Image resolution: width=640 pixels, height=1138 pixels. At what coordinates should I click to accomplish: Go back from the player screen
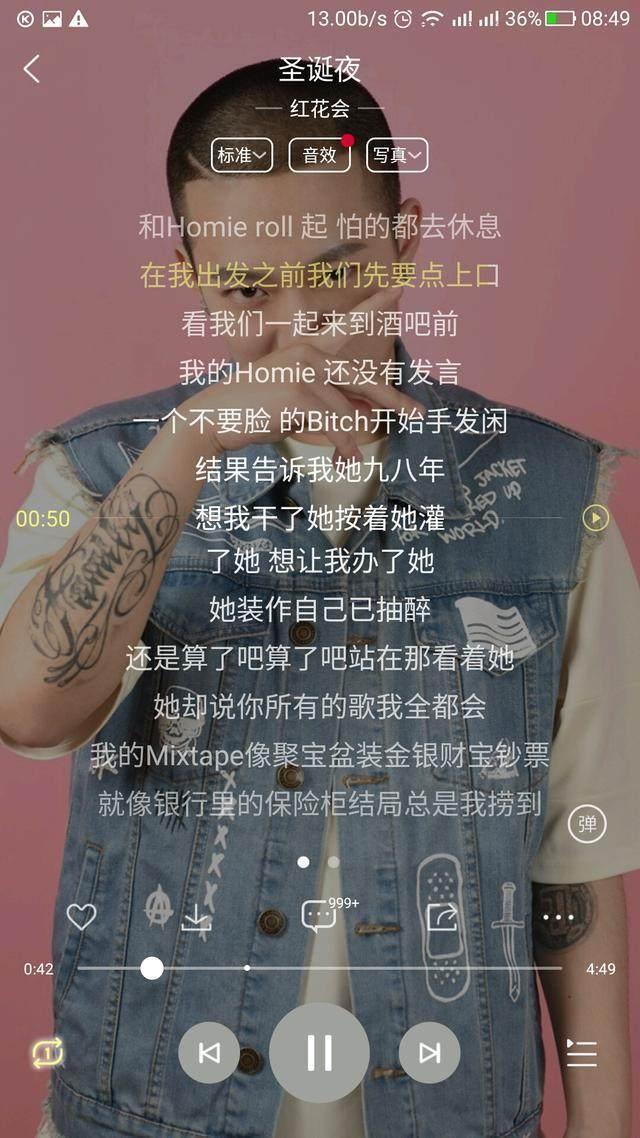(32, 68)
